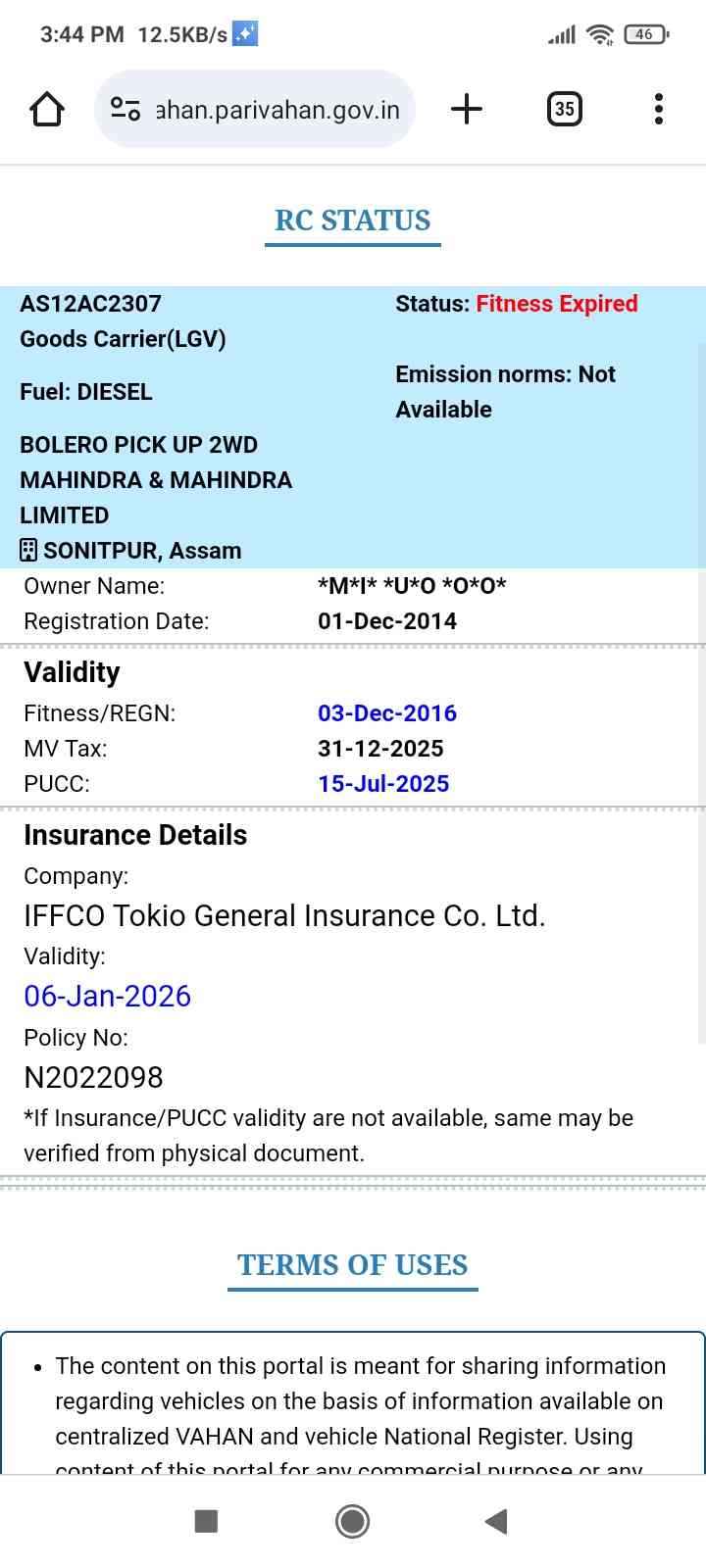The height and width of the screenshot is (1568, 706).
Task: Open the tab switcher showing 35 tabs
Action: point(564,109)
